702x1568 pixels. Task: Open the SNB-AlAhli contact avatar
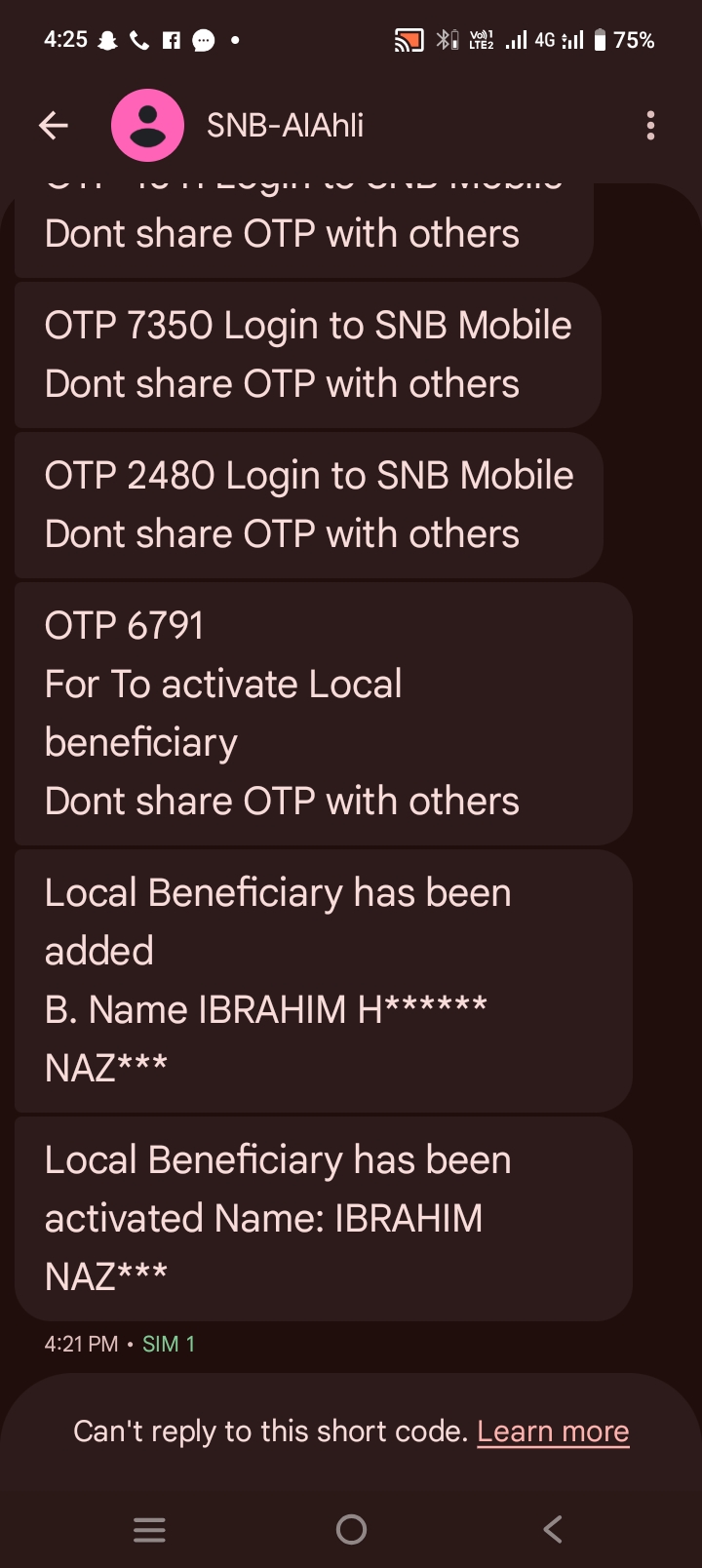point(148,125)
